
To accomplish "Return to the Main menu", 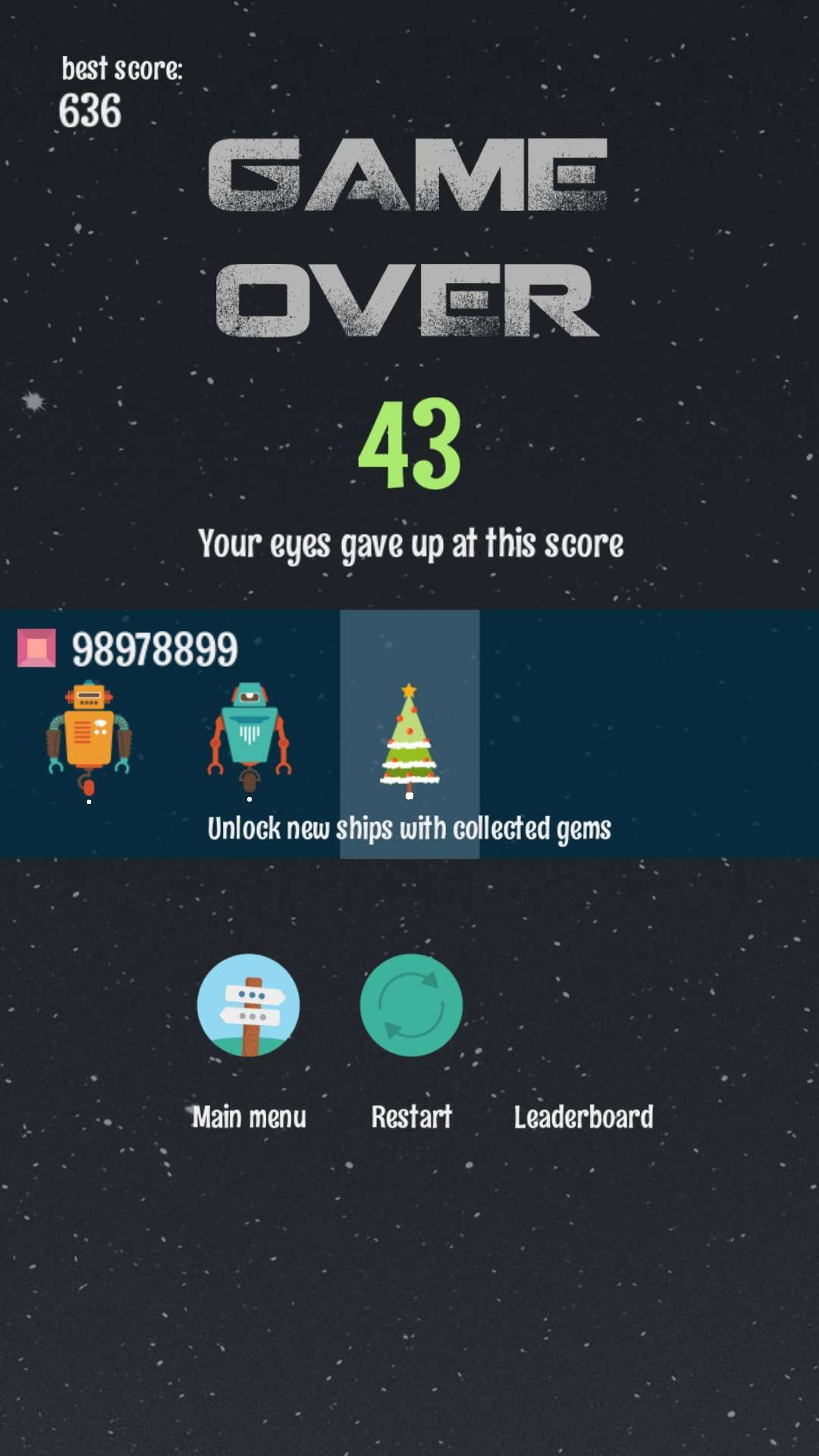I will click(x=248, y=1006).
